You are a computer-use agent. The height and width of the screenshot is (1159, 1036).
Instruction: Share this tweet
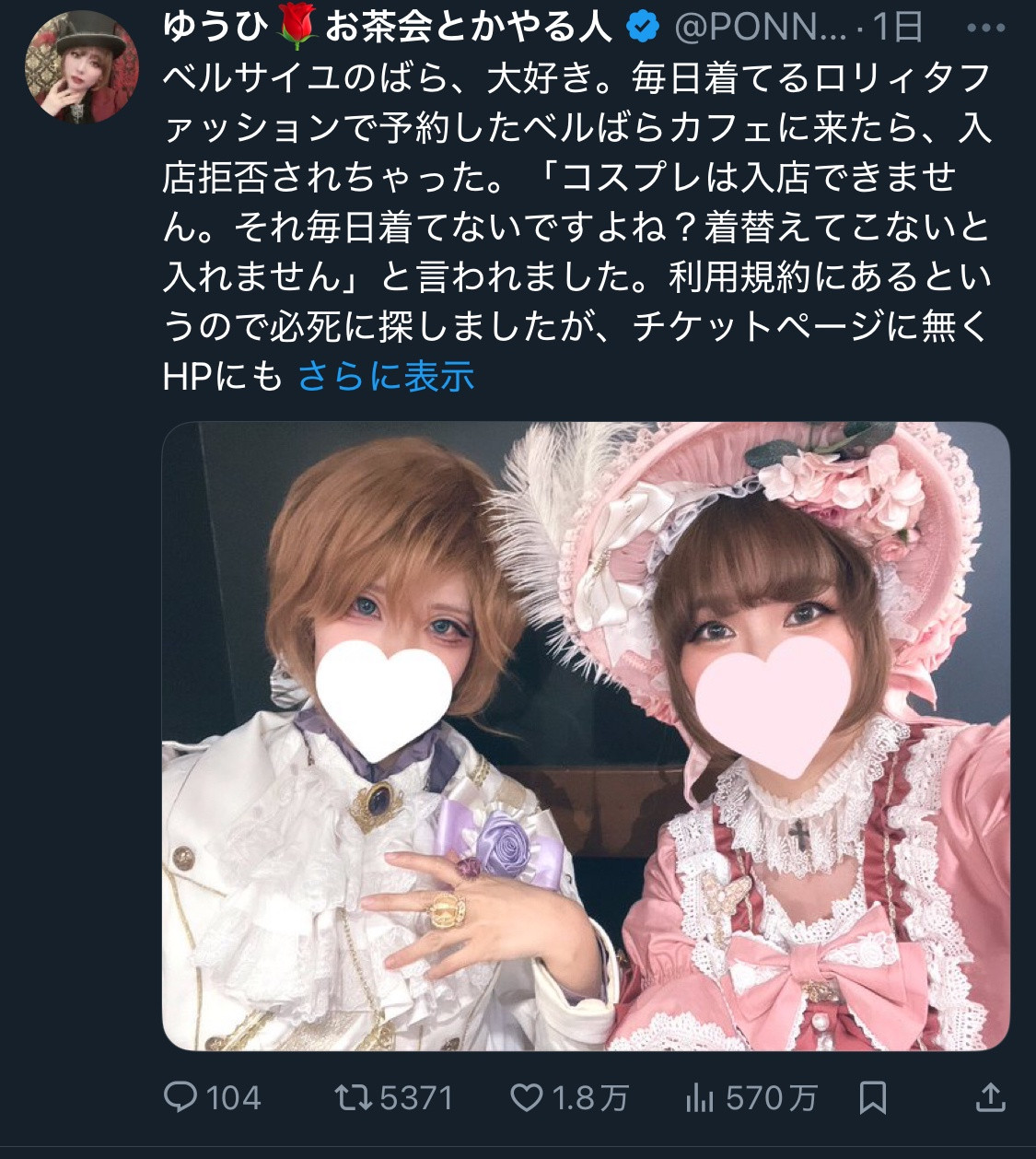point(989,1096)
